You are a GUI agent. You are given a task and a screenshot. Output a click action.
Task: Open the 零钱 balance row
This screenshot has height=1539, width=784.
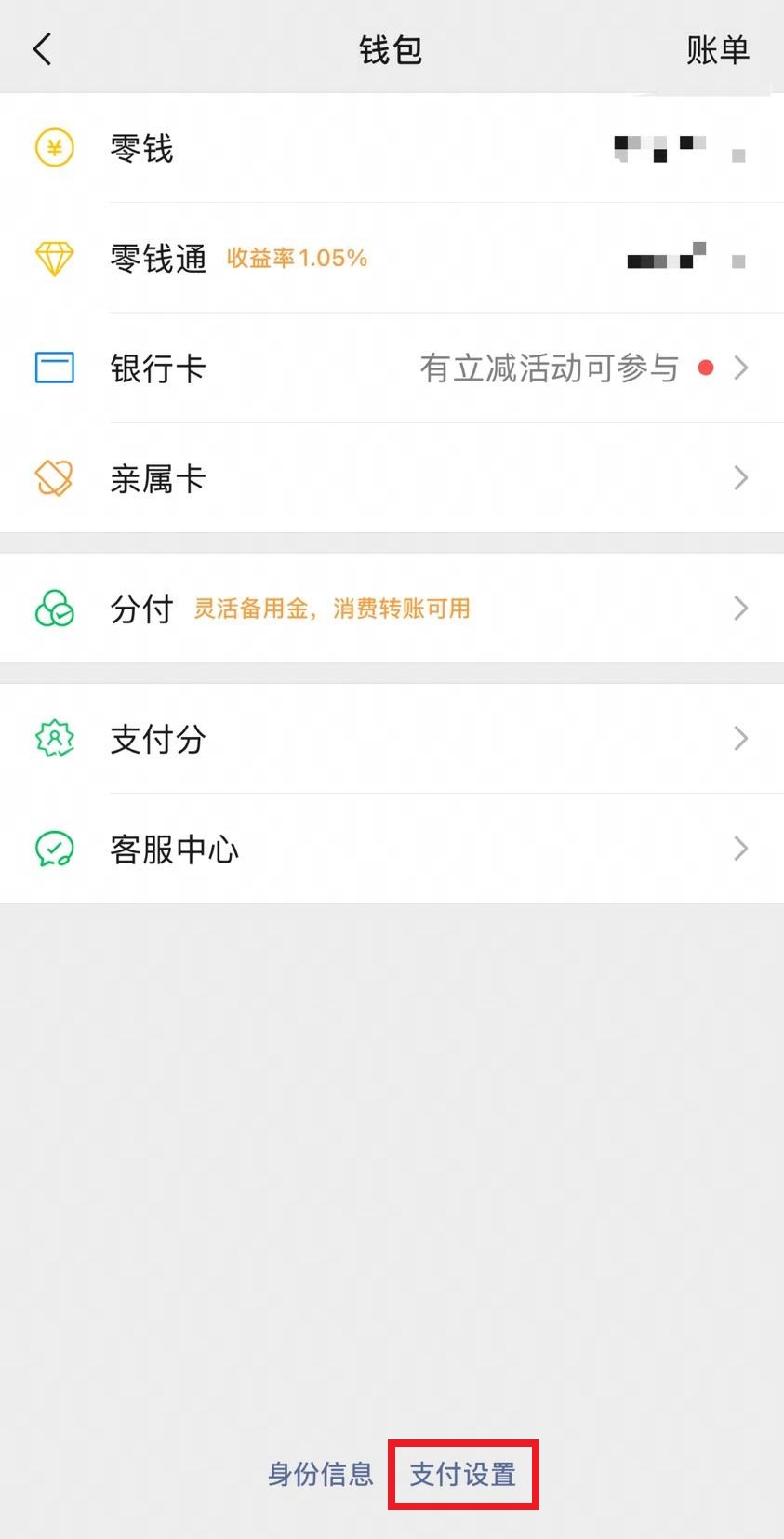coord(391,149)
